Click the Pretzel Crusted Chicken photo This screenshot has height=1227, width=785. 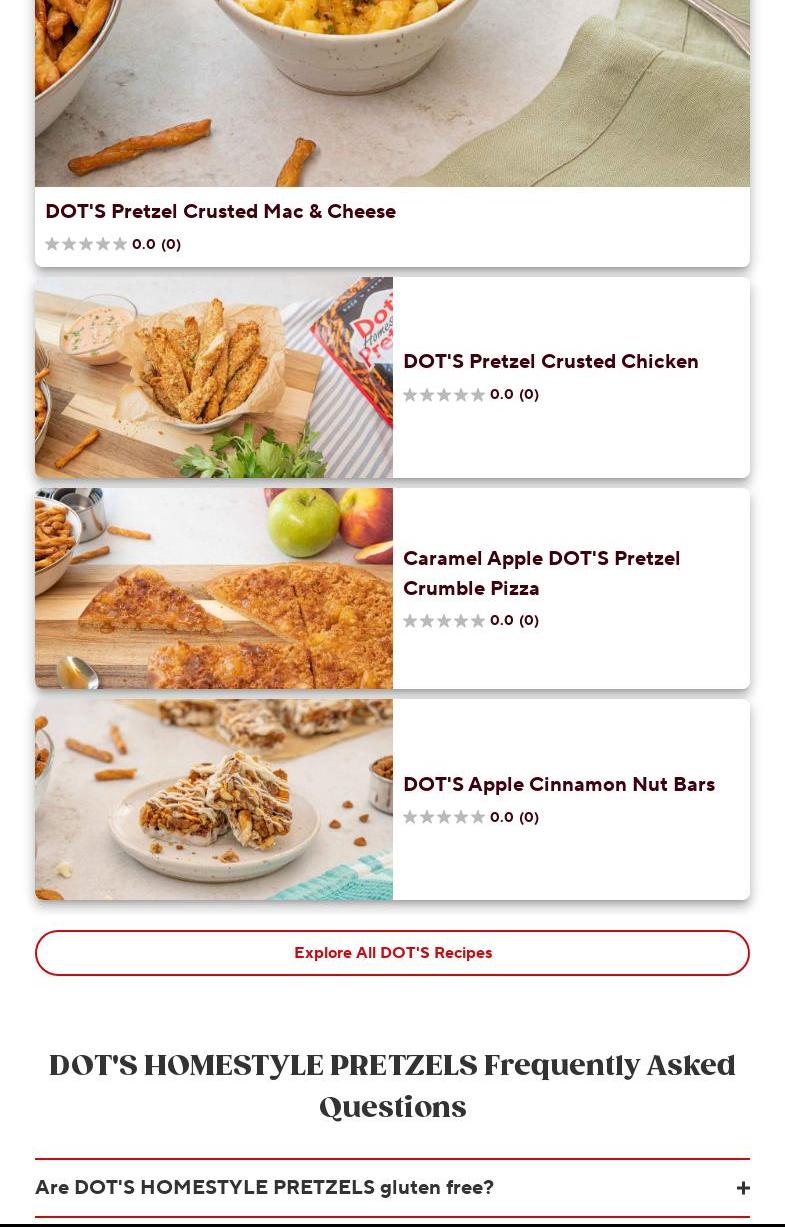point(213,377)
